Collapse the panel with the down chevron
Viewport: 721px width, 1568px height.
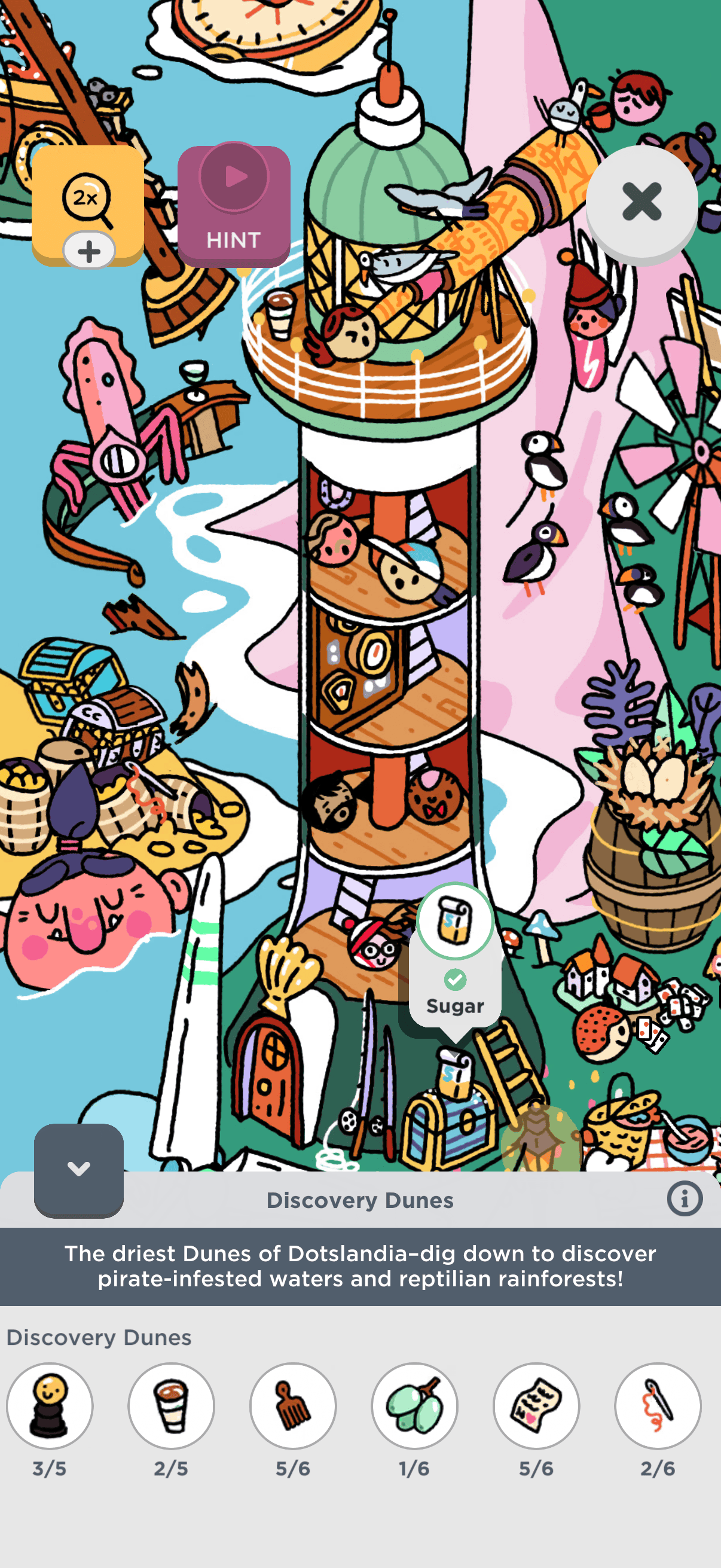[79, 1169]
